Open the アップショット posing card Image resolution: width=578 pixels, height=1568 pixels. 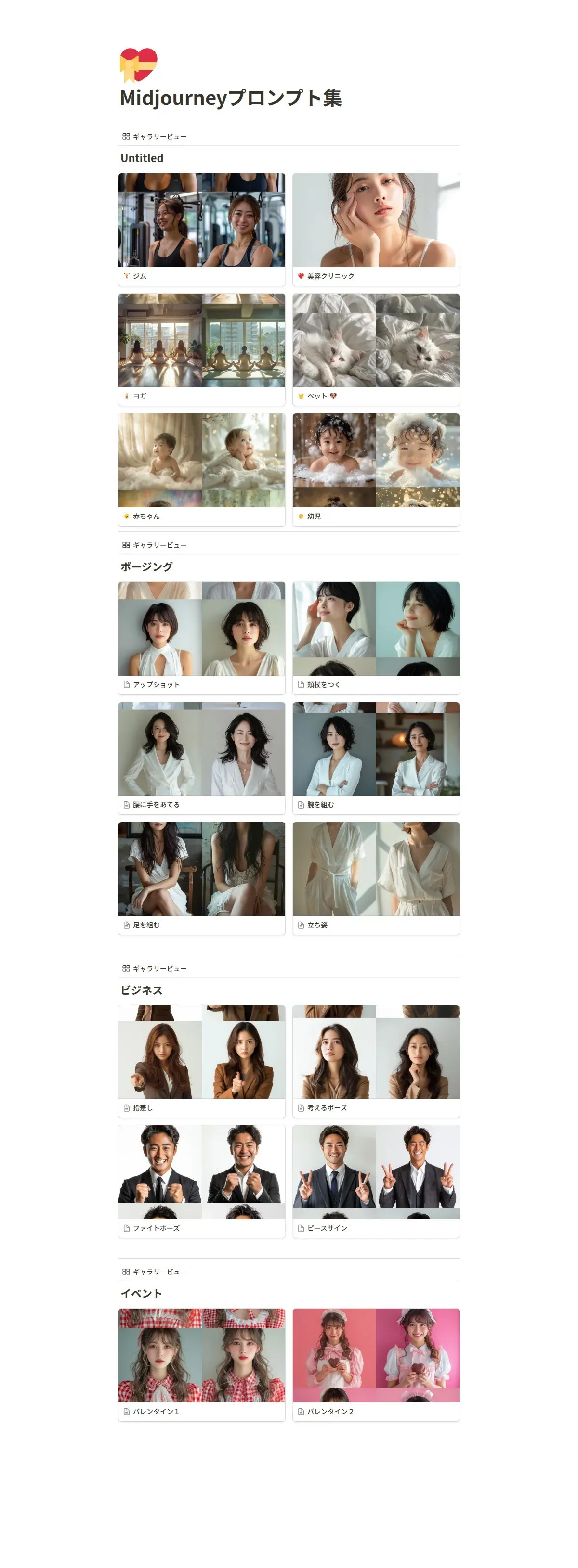202,638
